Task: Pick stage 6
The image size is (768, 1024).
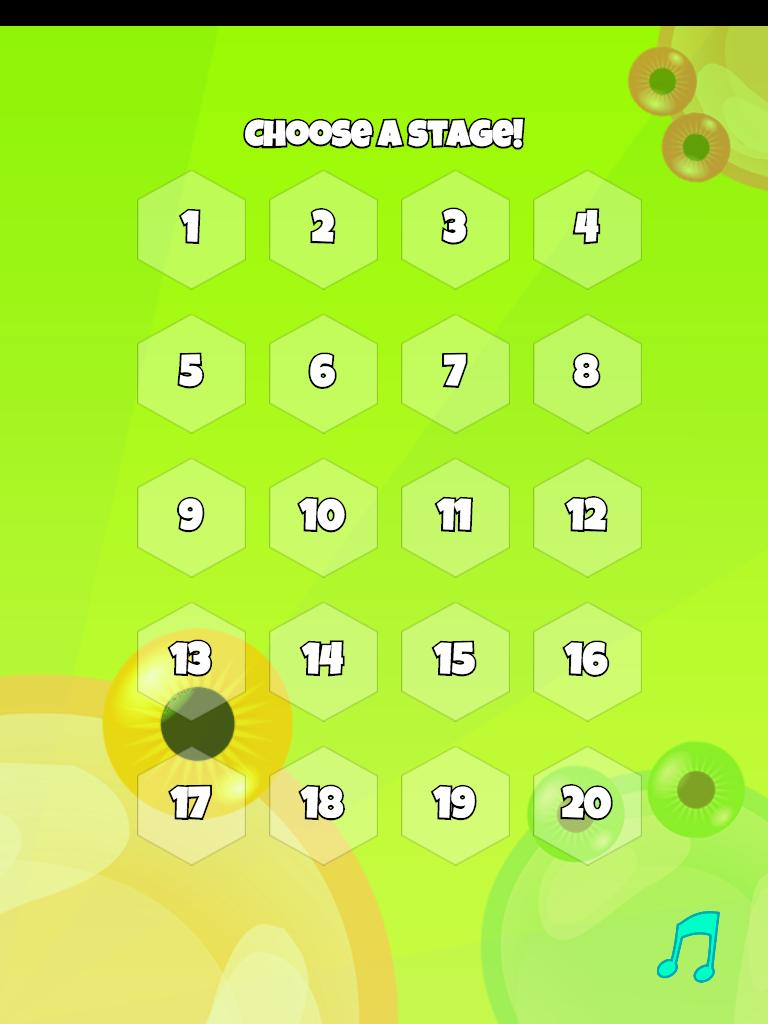Action: pos(323,373)
